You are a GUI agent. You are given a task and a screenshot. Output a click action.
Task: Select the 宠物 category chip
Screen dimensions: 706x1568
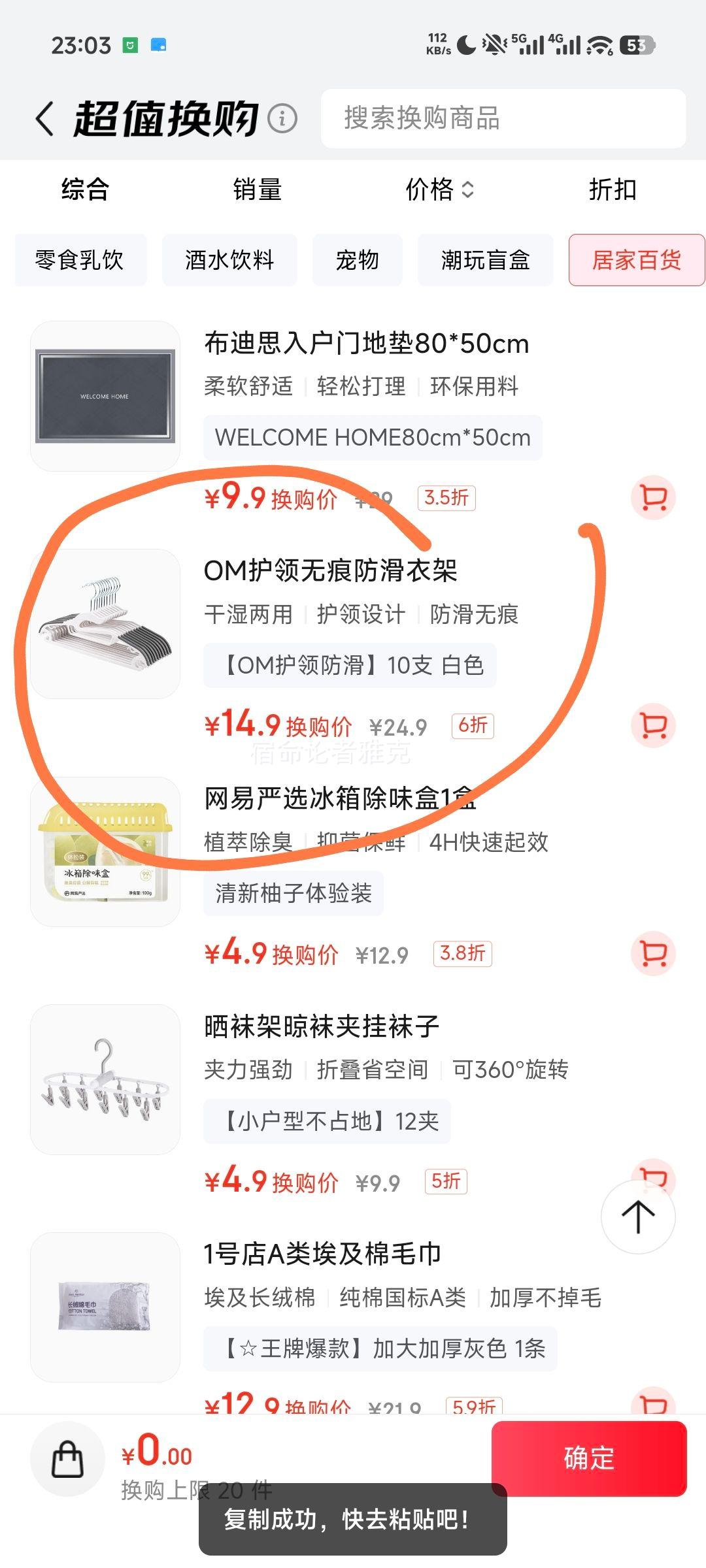(357, 260)
